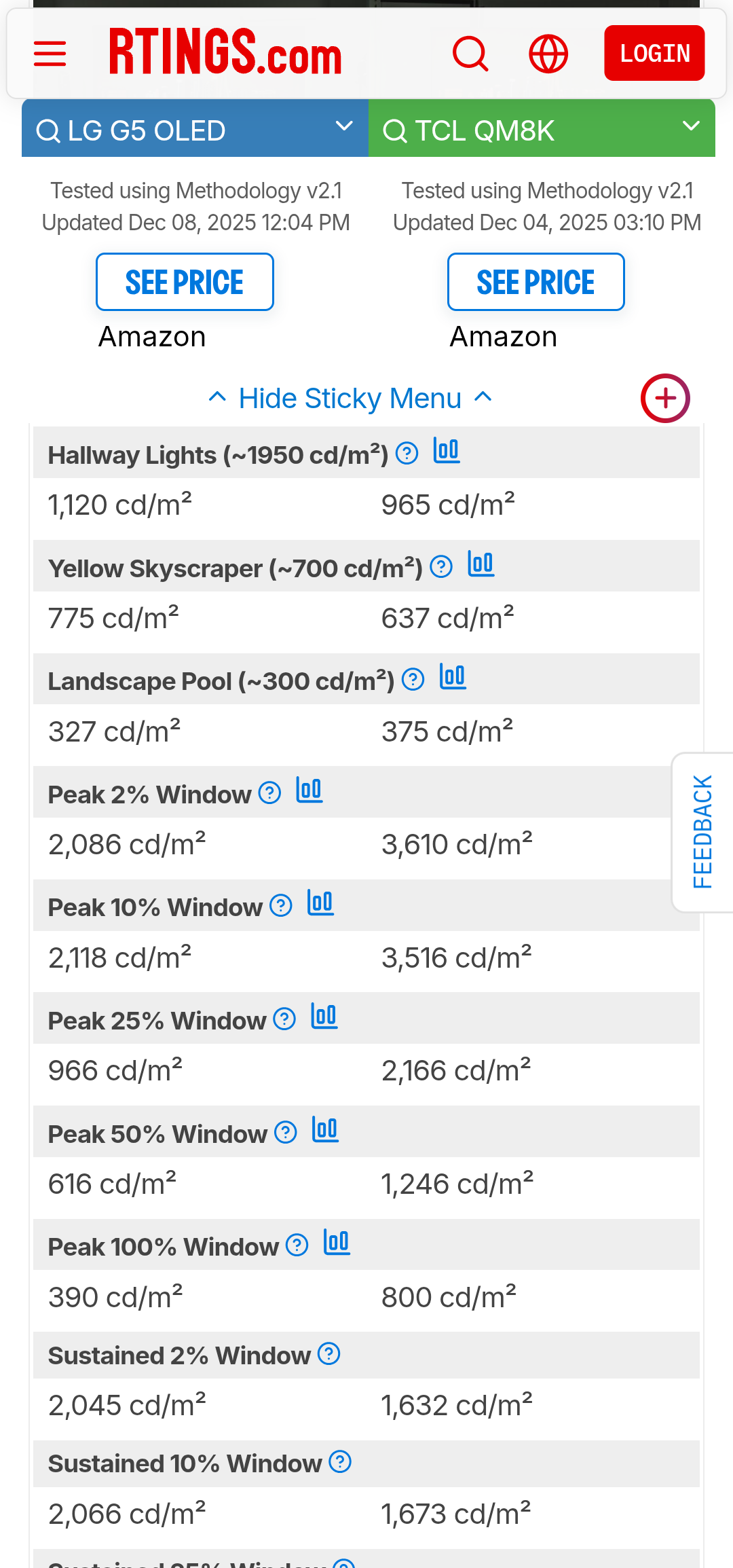This screenshot has height=1568, width=733.
Task: Show help for Hallway Lights test
Action: coord(407,453)
